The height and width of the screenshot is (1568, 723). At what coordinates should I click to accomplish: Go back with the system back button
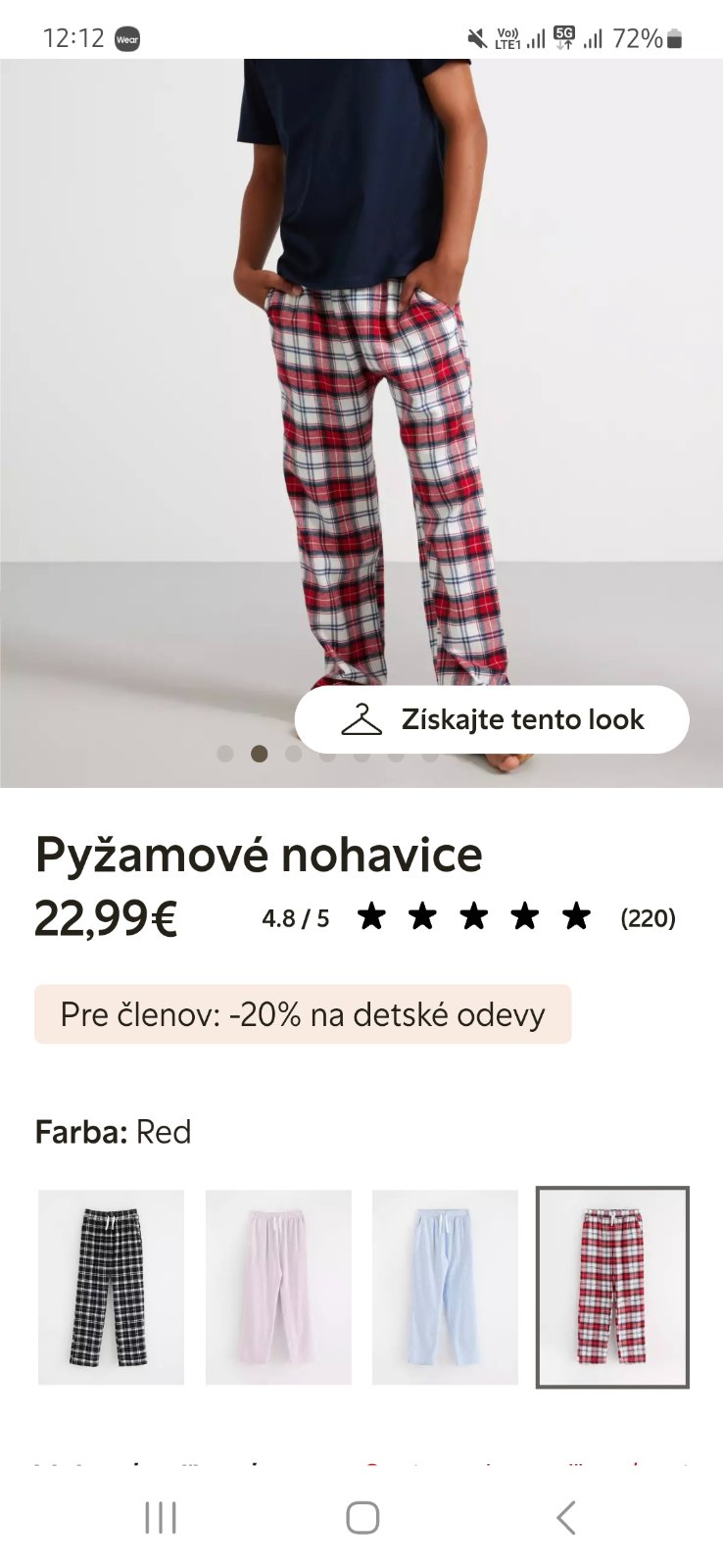pyautogui.click(x=565, y=1517)
